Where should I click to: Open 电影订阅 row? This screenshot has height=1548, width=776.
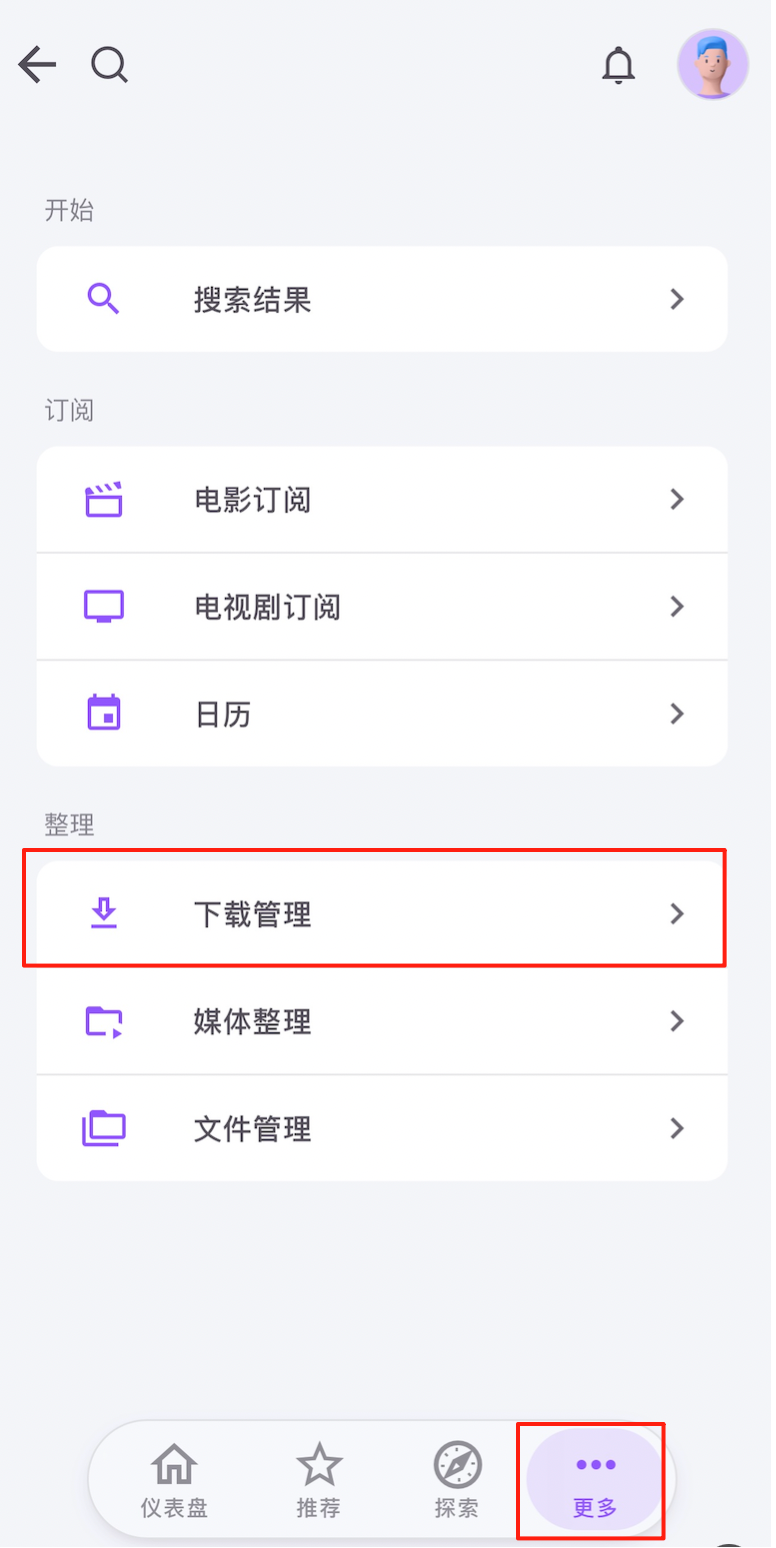pyautogui.click(x=382, y=499)
